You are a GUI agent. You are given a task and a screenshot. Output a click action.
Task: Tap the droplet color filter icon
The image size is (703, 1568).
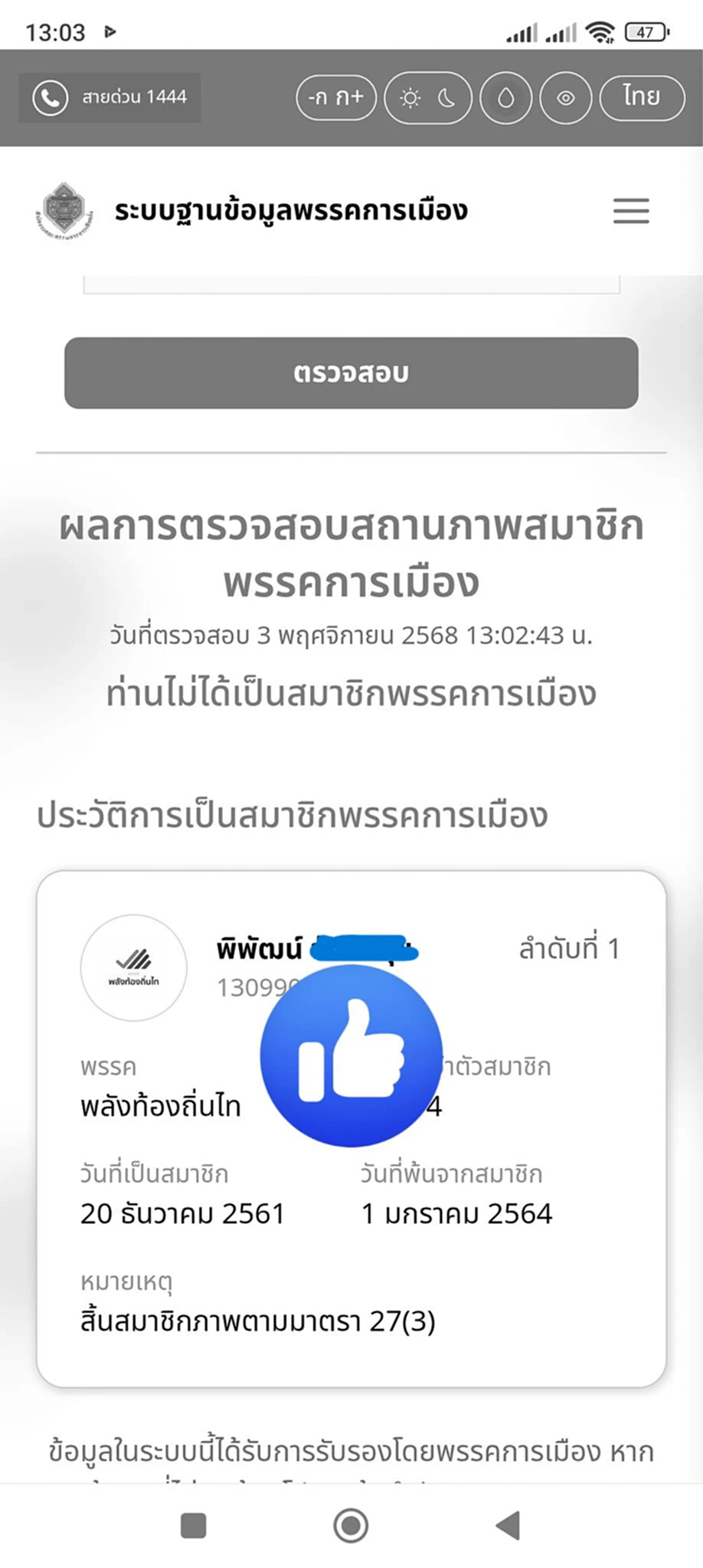pos(505,98)
